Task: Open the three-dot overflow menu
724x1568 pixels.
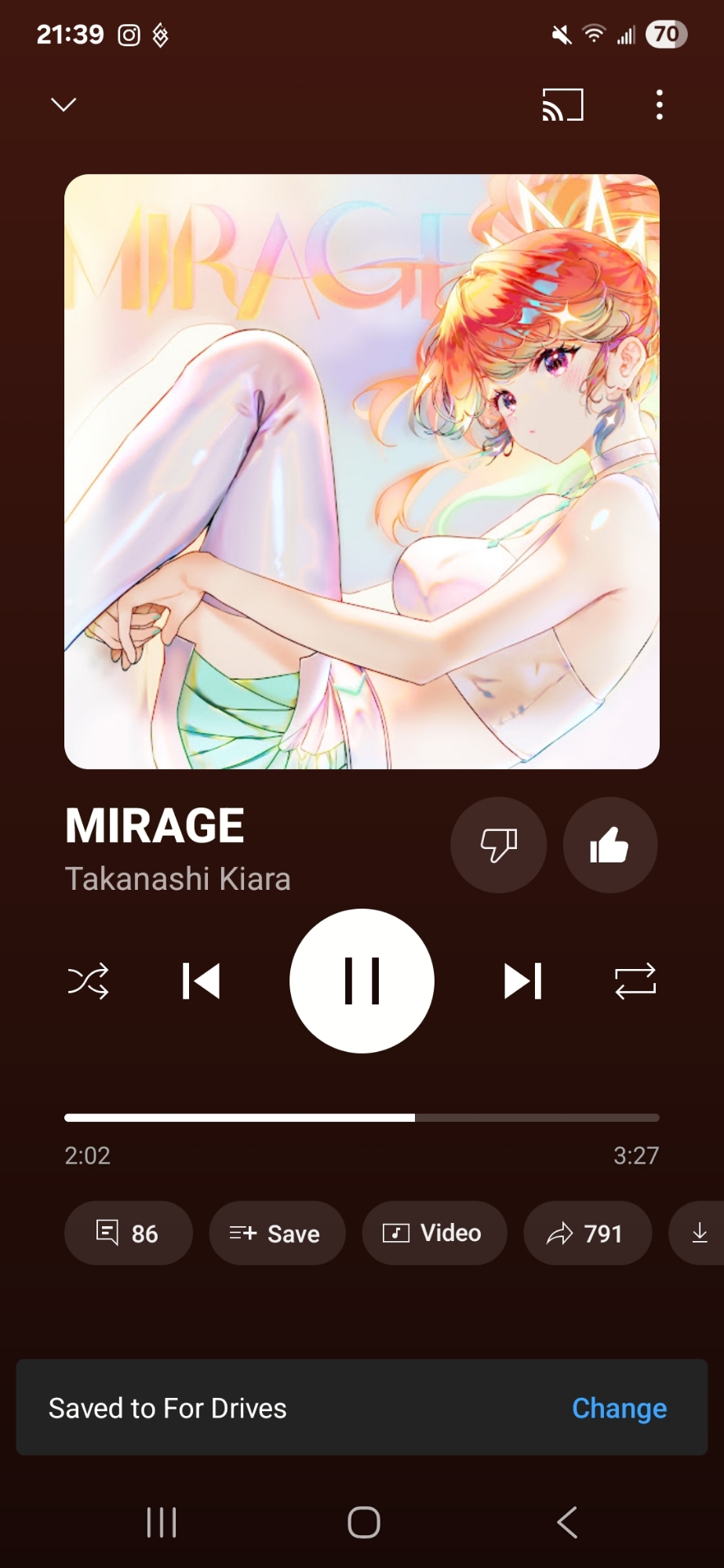Action: (659, 104)
